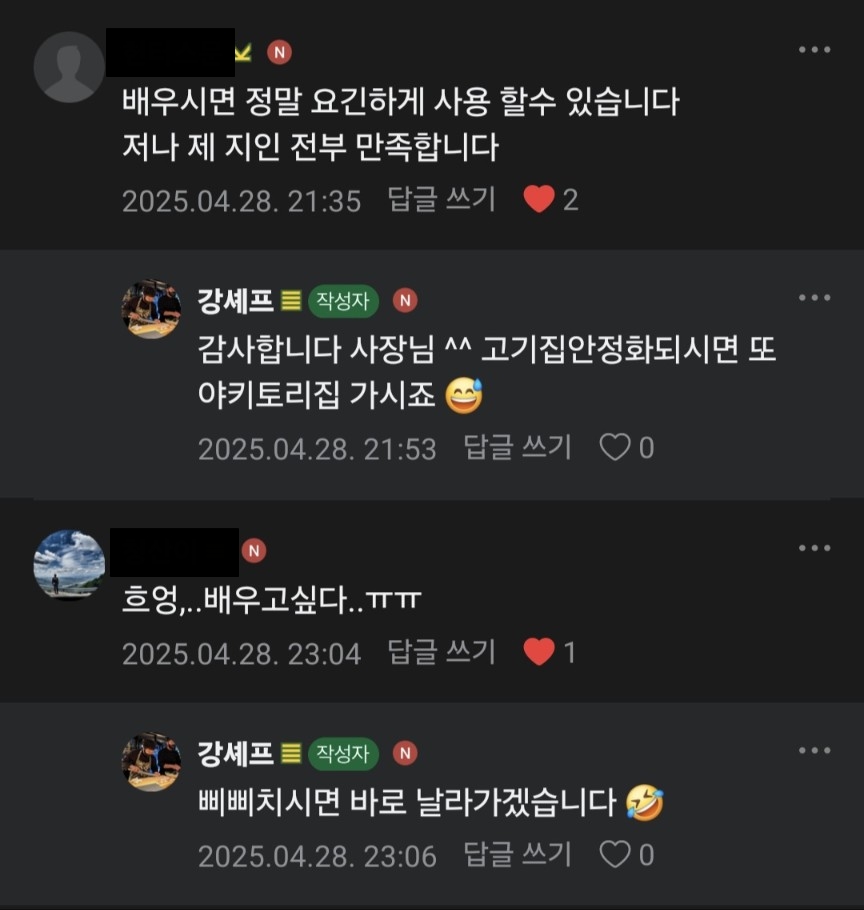
Task: Tap the empty heart on the bottom reply
Action: 614,856
